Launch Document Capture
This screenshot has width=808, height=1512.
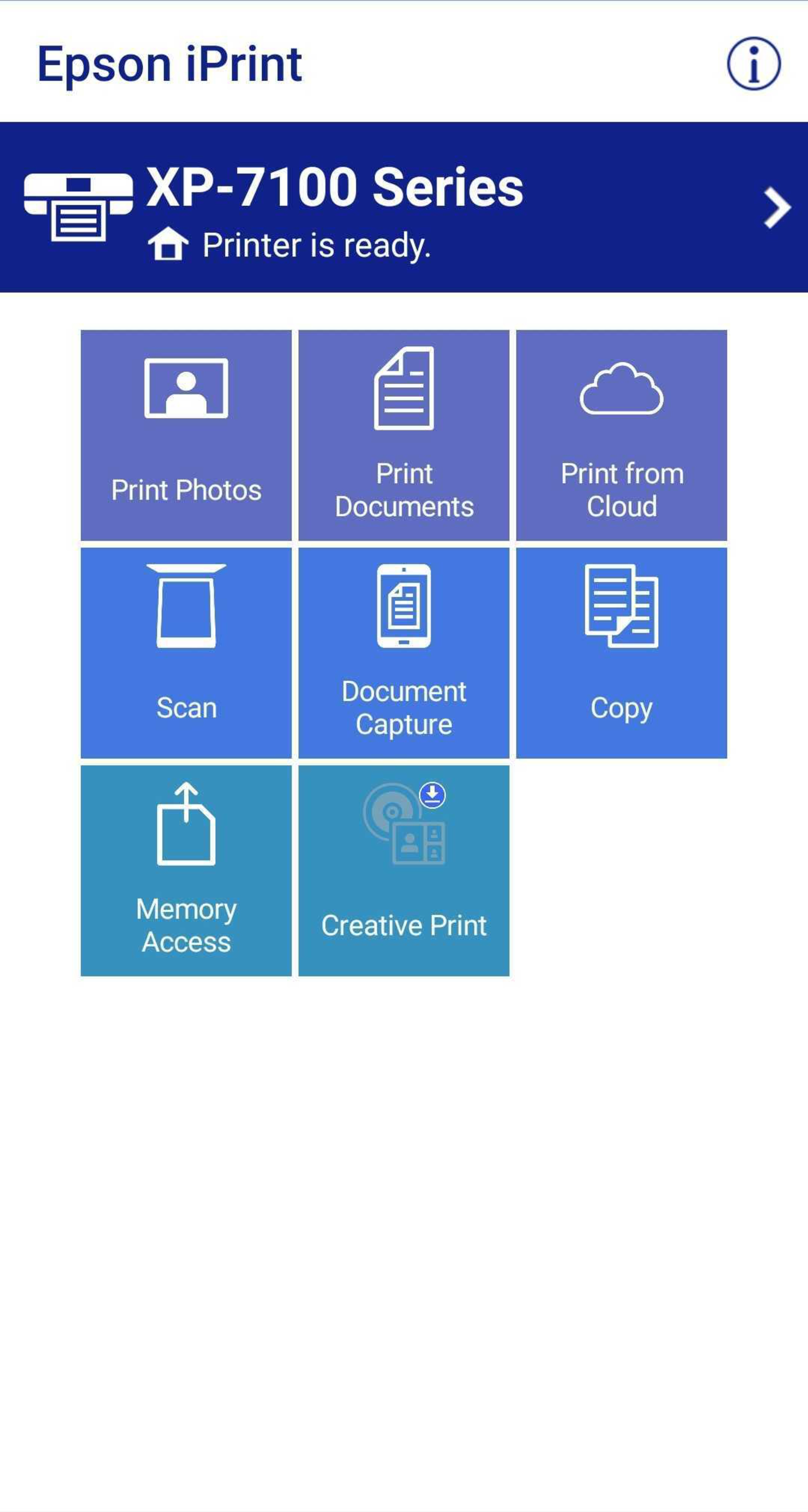404,653
